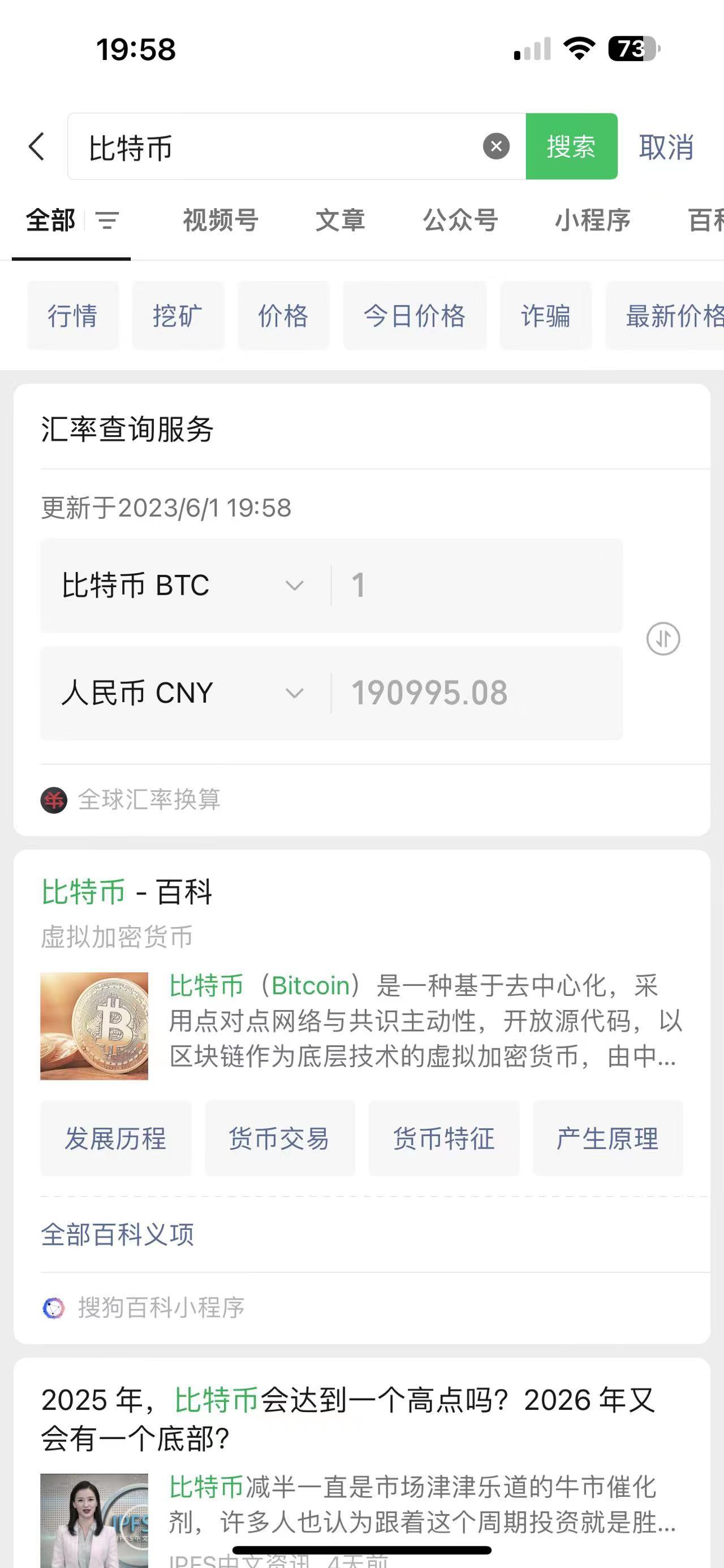Open the 全部百科义项 link
The image size is (724, 1568).
pyautogui.click(x=118, y=1233)
